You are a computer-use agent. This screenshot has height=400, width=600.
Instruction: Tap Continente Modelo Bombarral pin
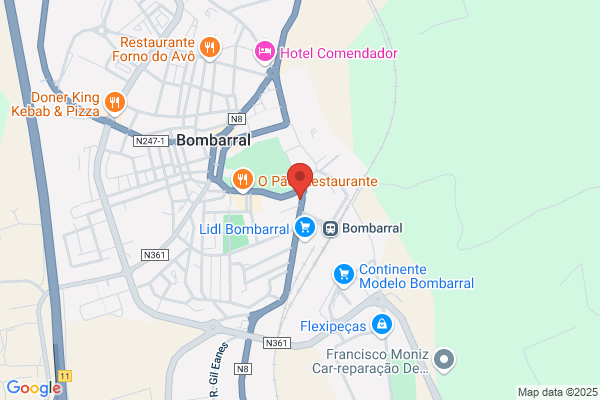click(x=344, y=276)
